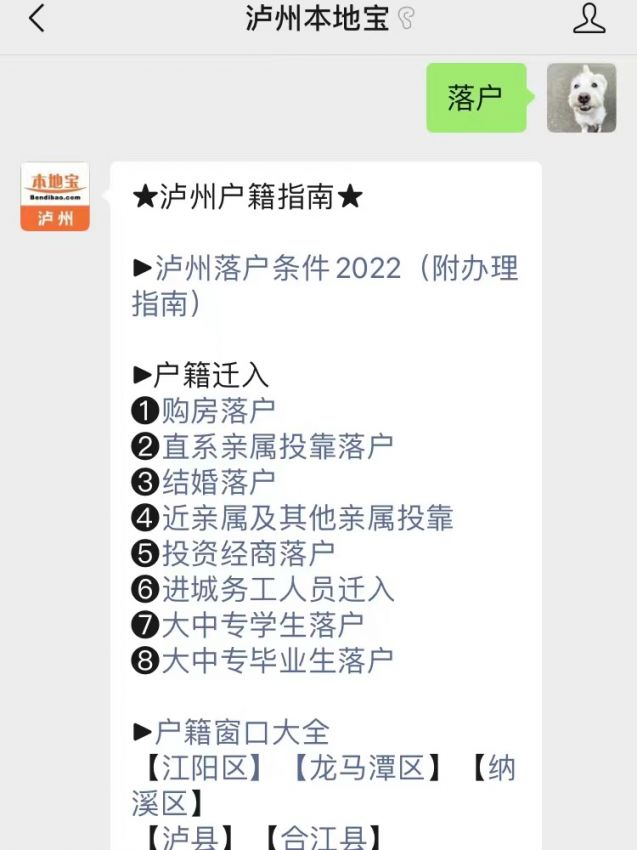This screenshot has width=637, height=850.
Task: Open 进城务工人员迁入 link
Action: 277,590
